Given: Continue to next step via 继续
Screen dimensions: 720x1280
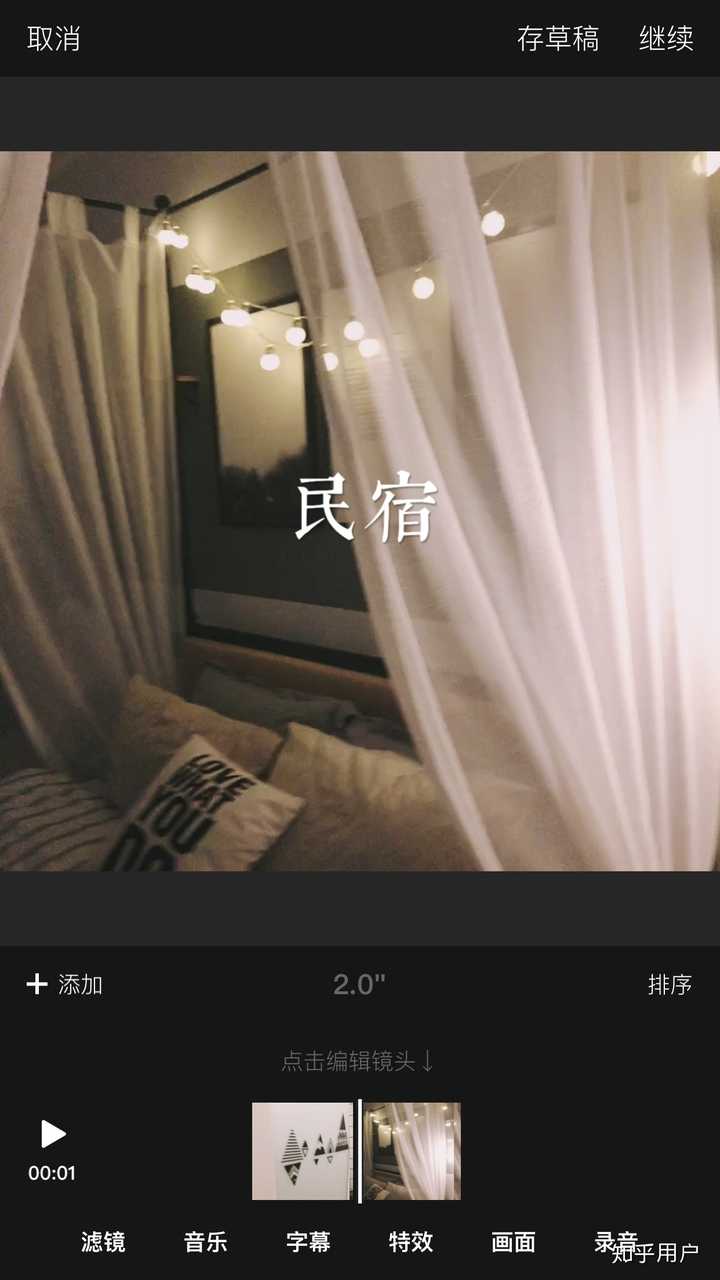Looking at the screenshot, I should tap(666, 39).
